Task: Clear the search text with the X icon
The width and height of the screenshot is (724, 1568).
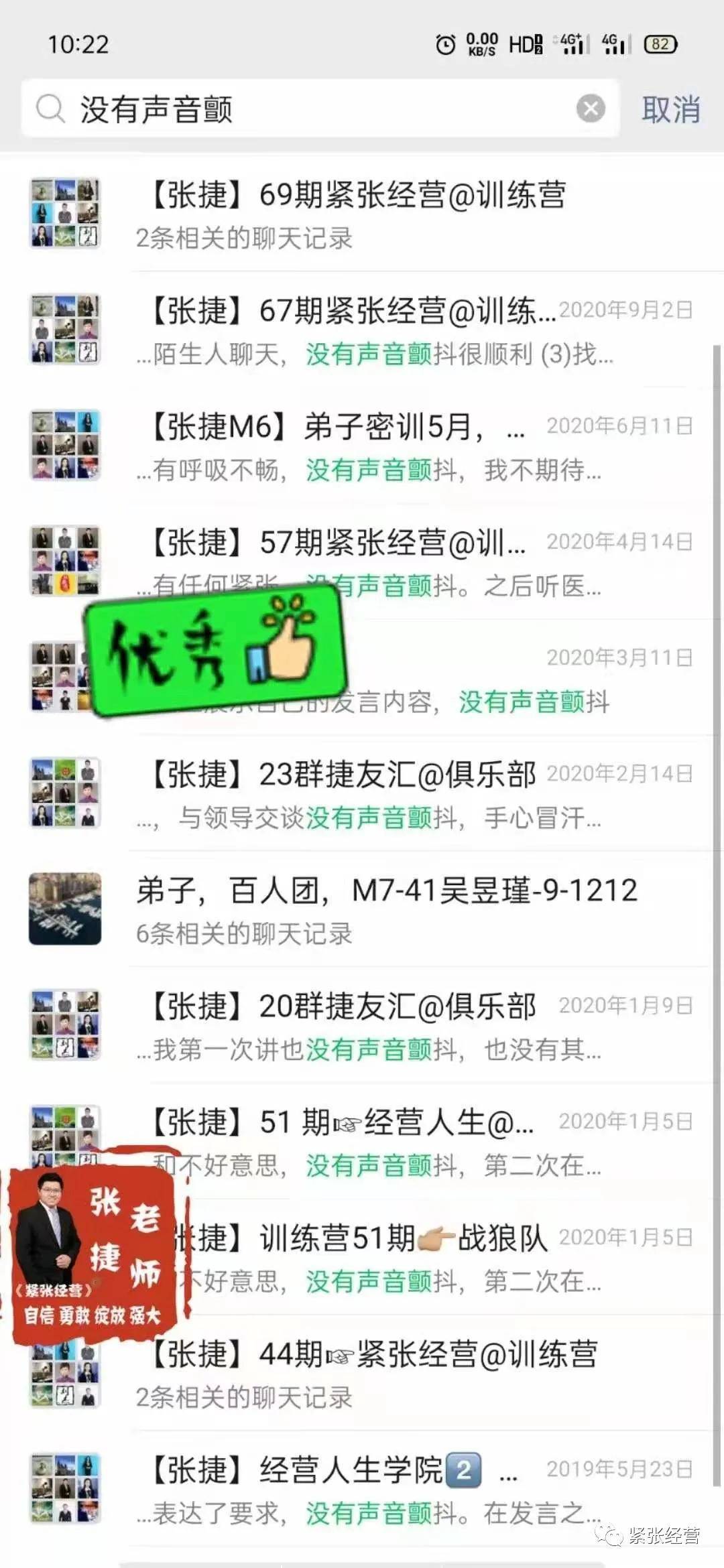Action: point(591,109)
